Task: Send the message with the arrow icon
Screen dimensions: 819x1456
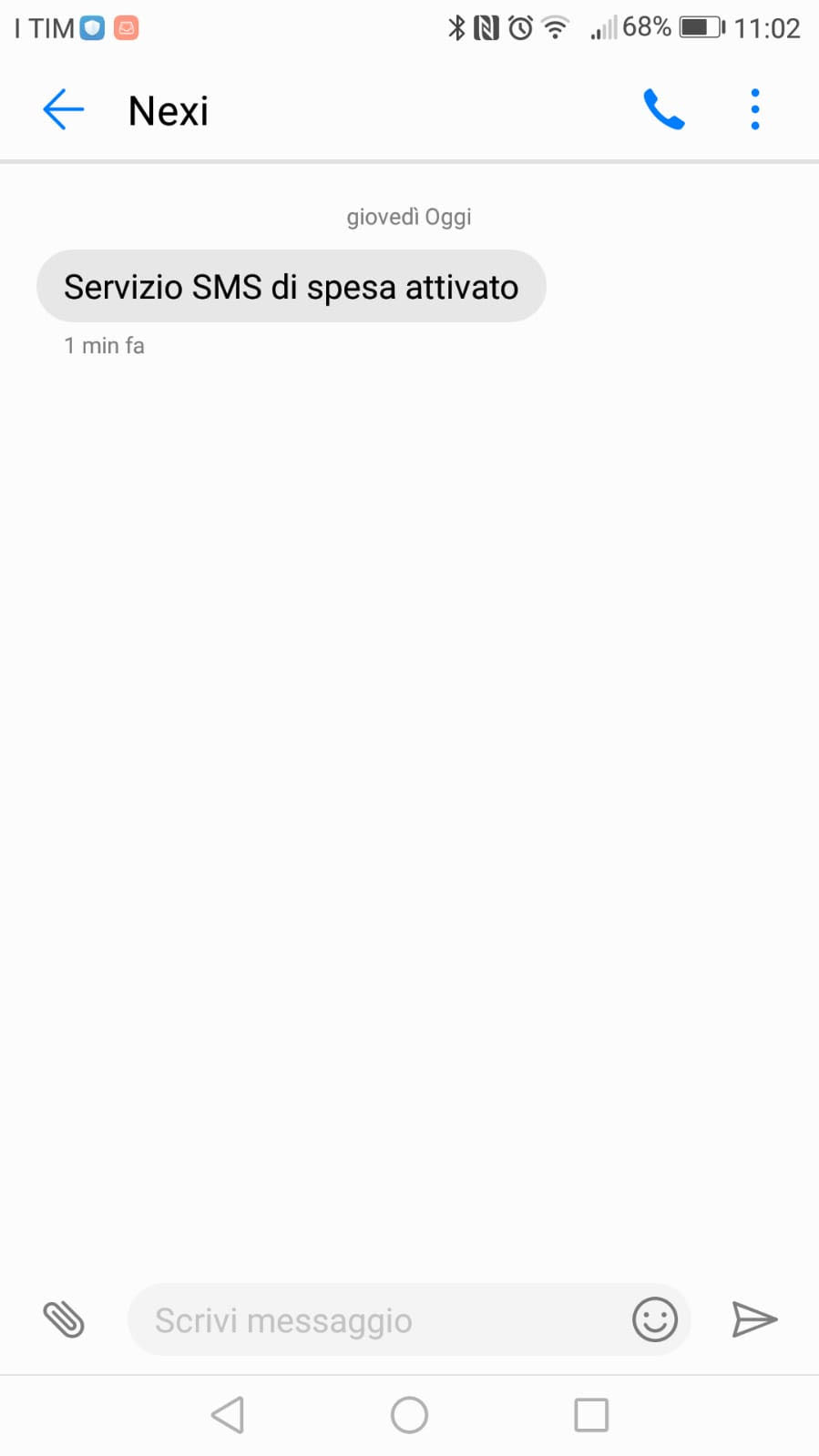Action: [x=754, y=1319]
